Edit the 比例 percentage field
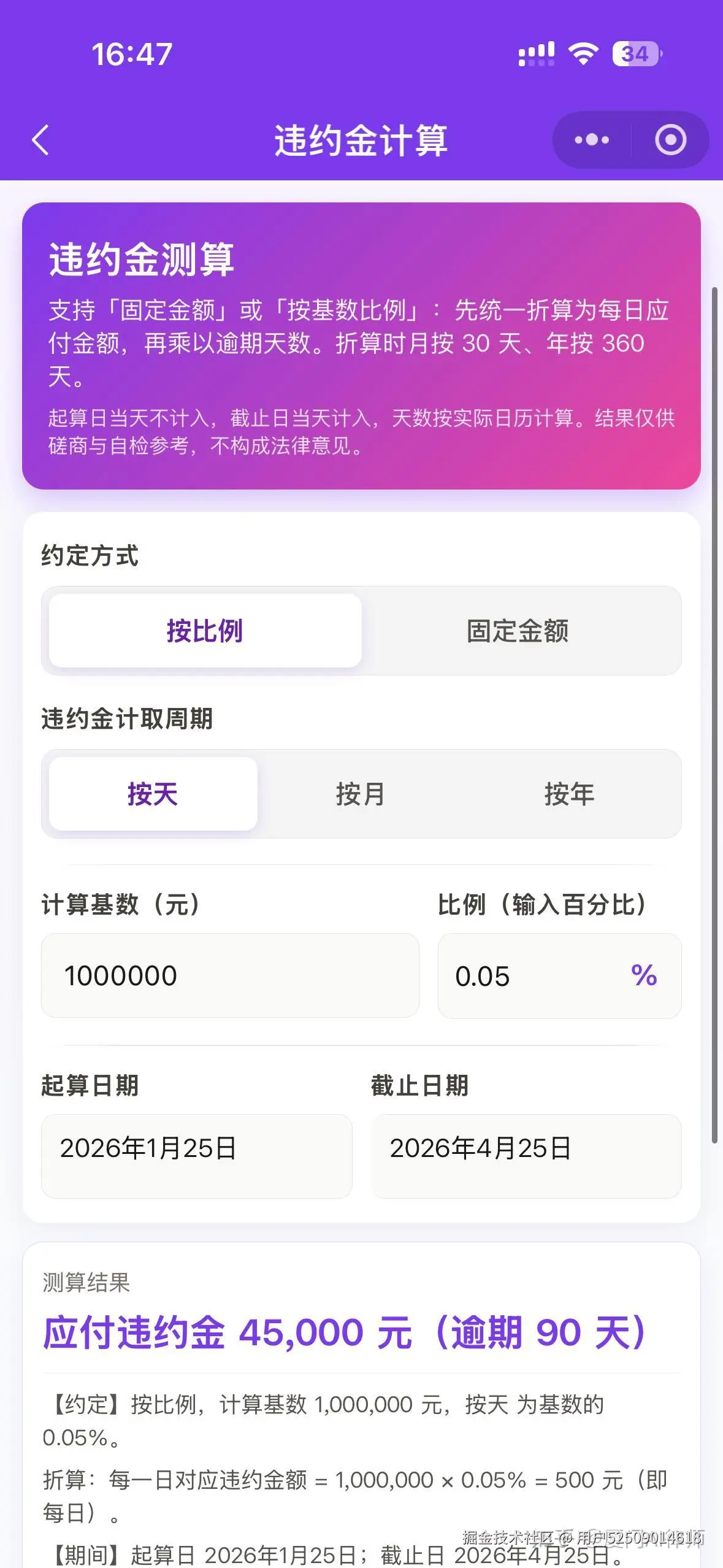The width and height of the screenshot is (723, 1568). [534, 975]
